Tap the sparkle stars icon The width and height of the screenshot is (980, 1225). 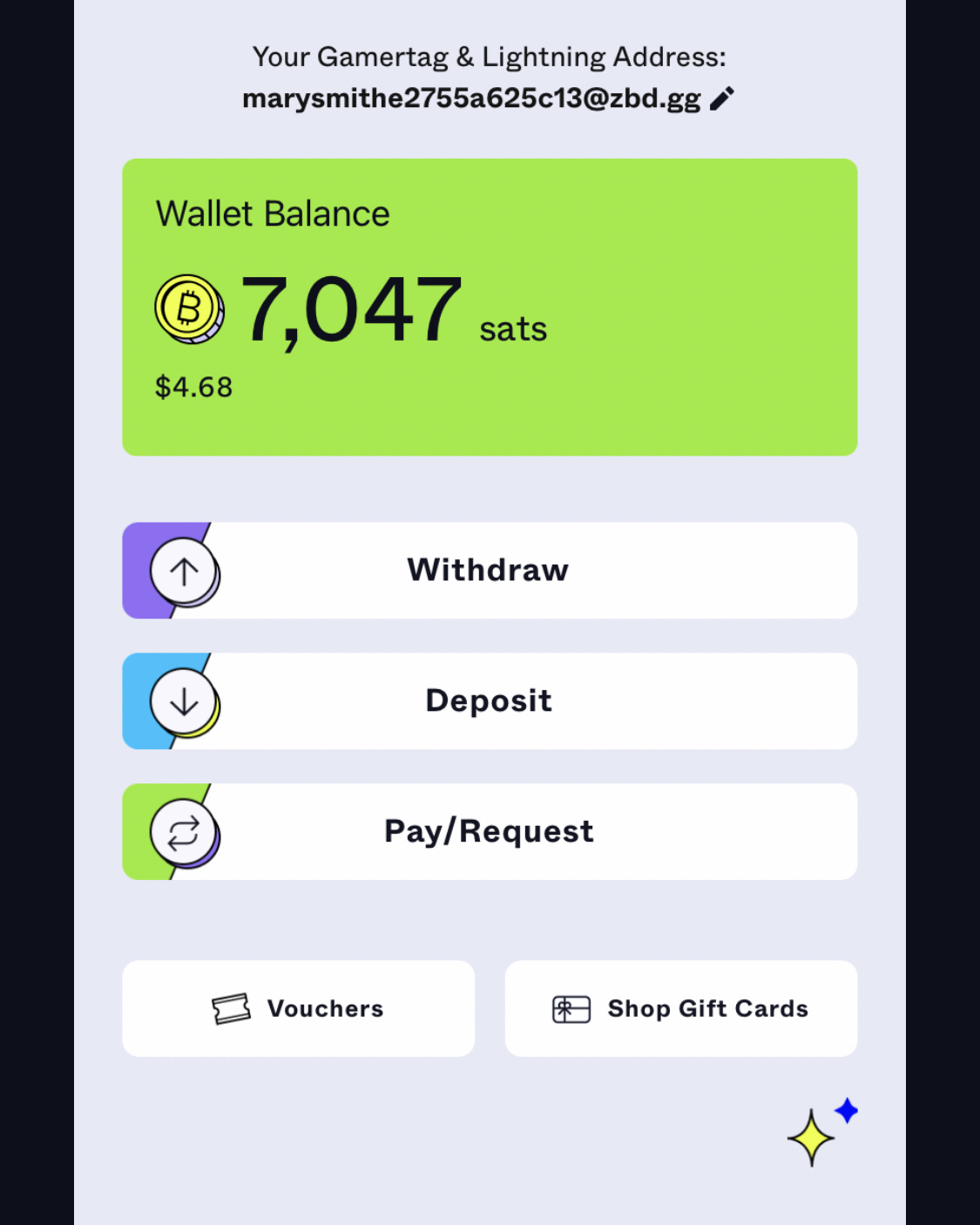[819, 1133]
